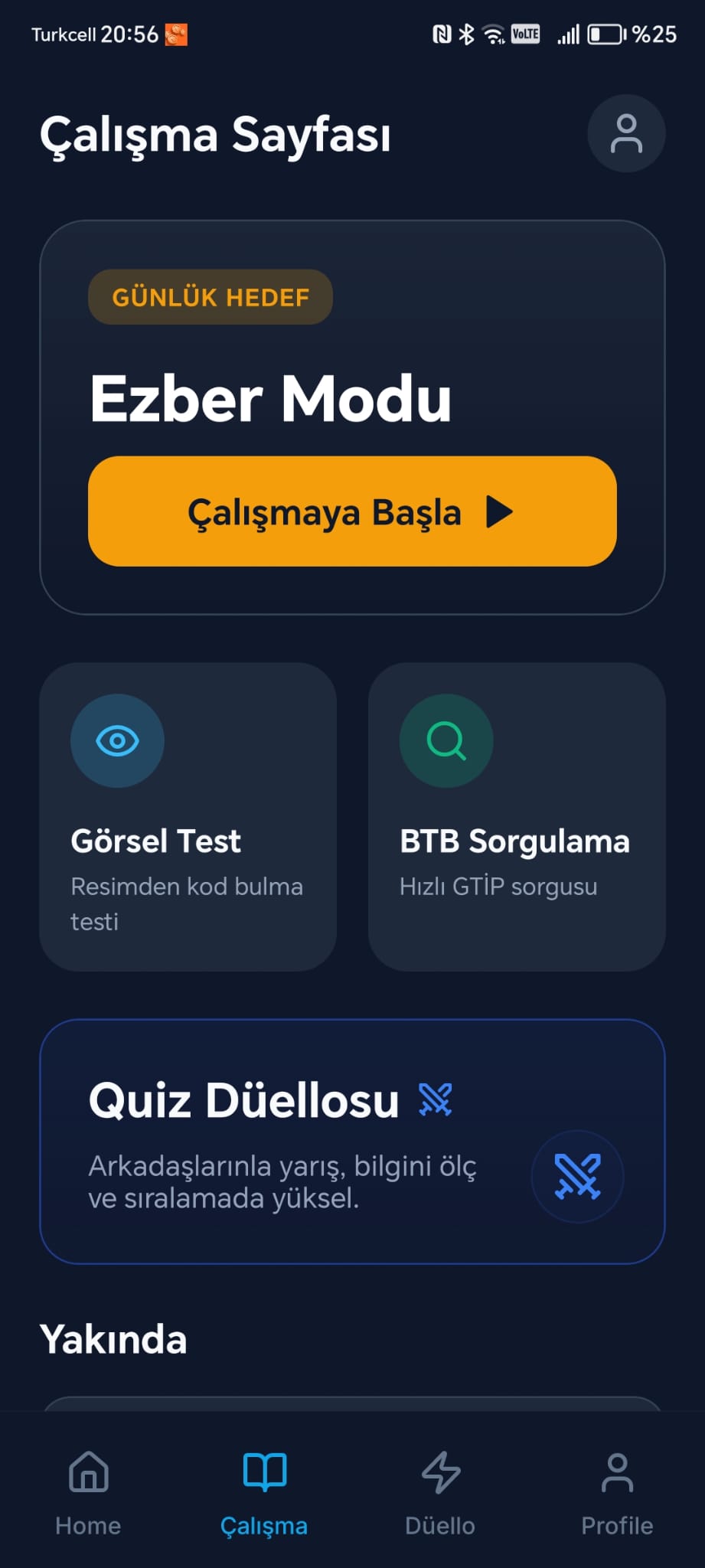Tap the magnifier icon on BTB Sorgulama card

[x=445, y=740]
